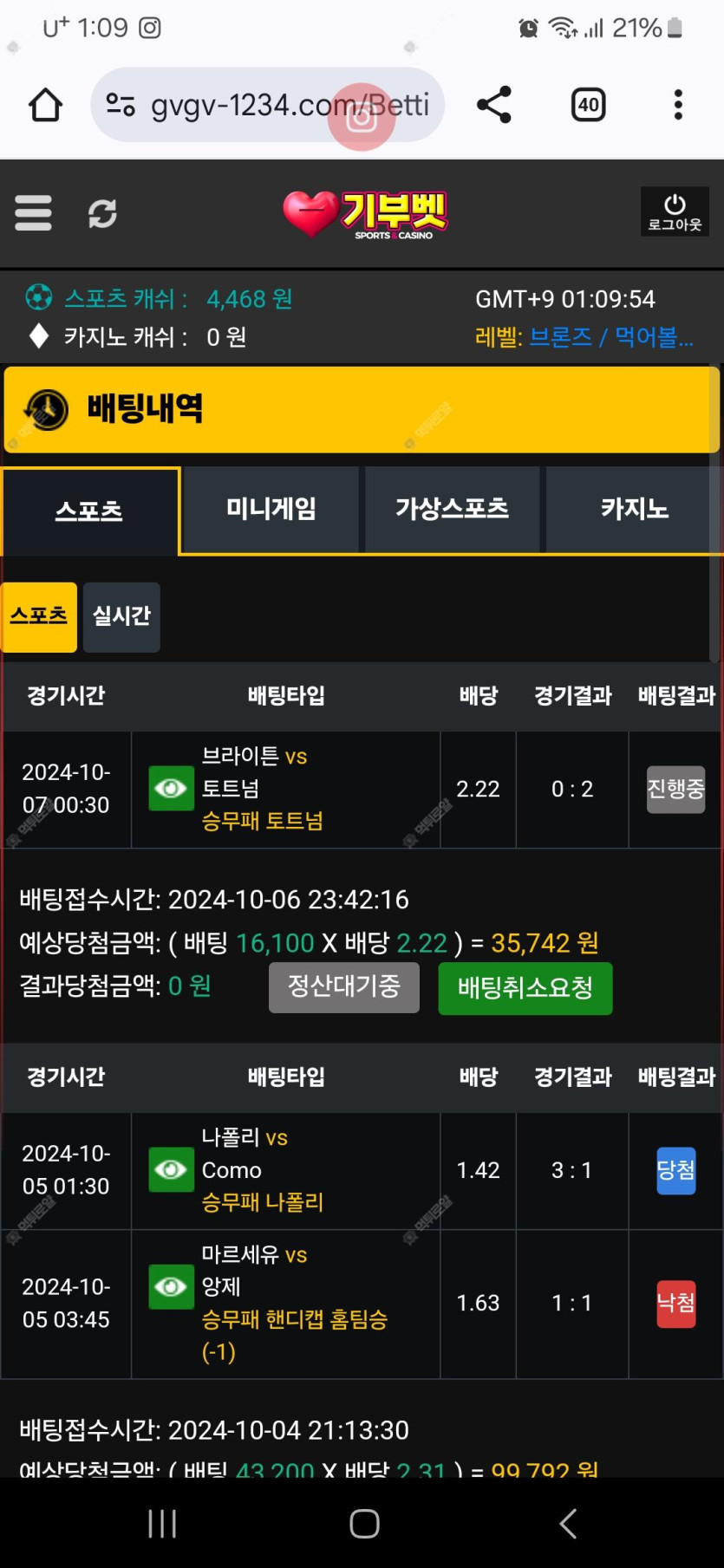The width and height of the screenshot is (724, 1568).
Task: Open the browser overflow menu
Action: (678, 105)
